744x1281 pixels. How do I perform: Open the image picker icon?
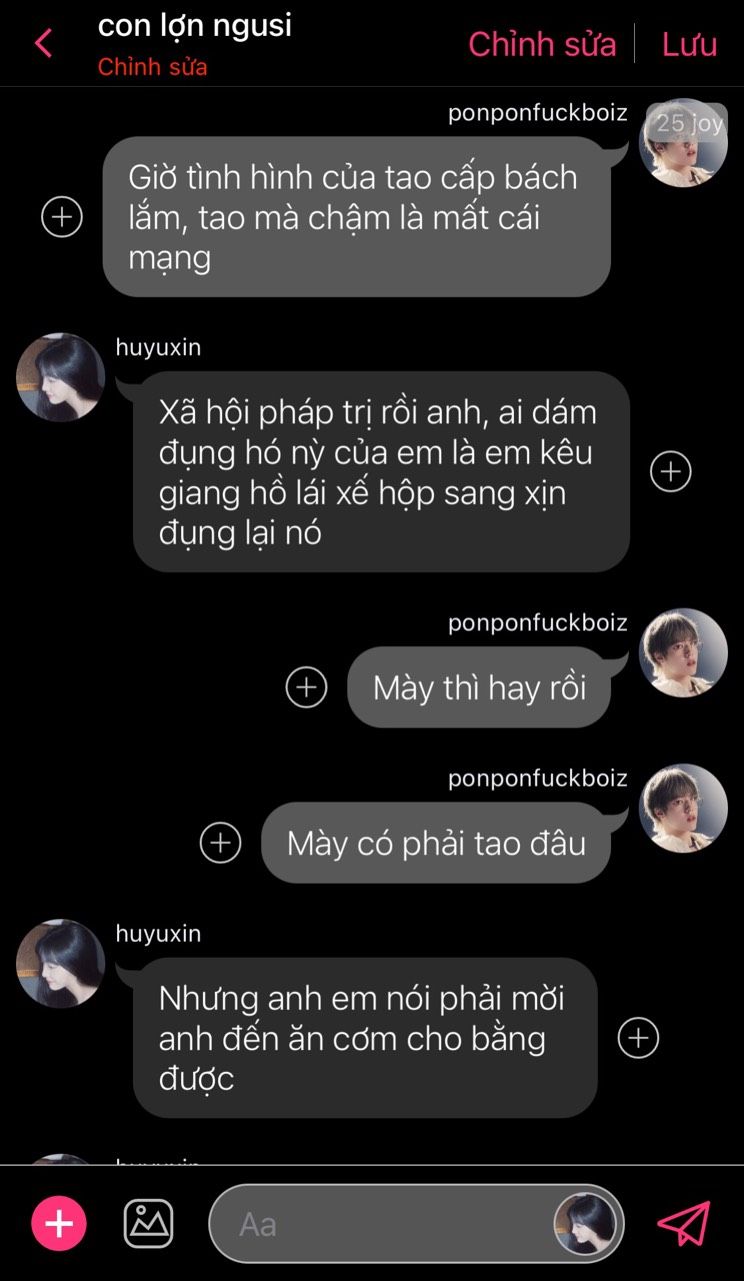(148, 1223)
